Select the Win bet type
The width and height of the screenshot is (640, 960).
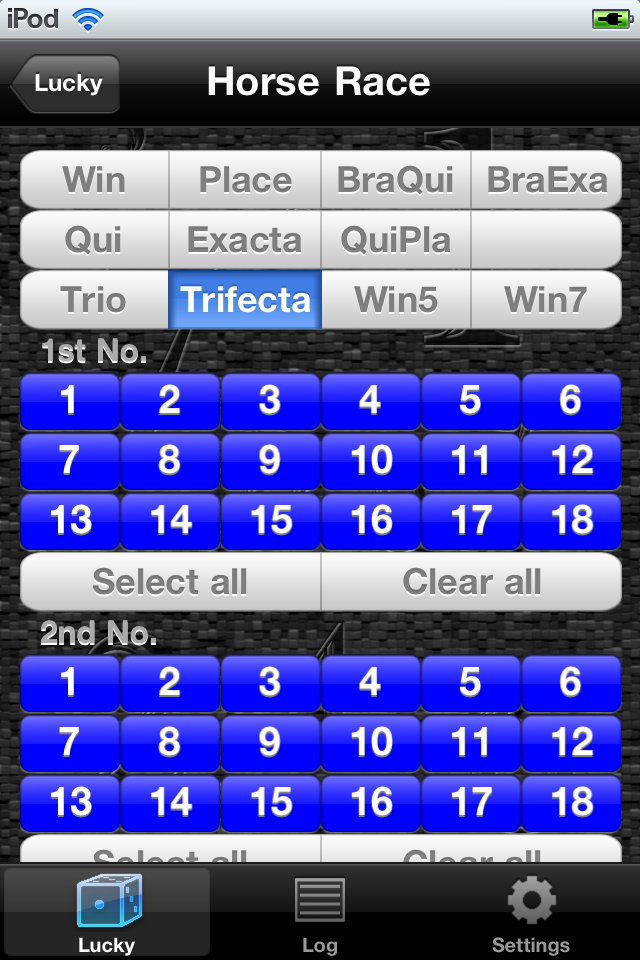pyautogui.click(x=94, y=180)
